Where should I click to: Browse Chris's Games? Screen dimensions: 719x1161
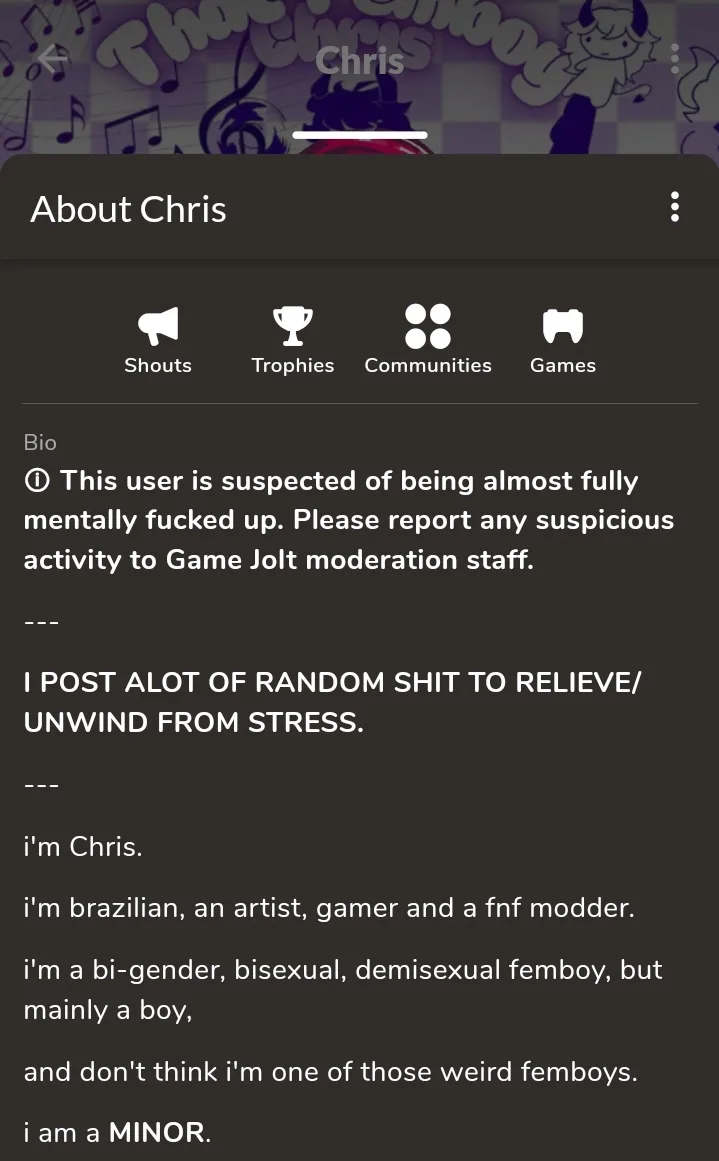coord(563,340)
